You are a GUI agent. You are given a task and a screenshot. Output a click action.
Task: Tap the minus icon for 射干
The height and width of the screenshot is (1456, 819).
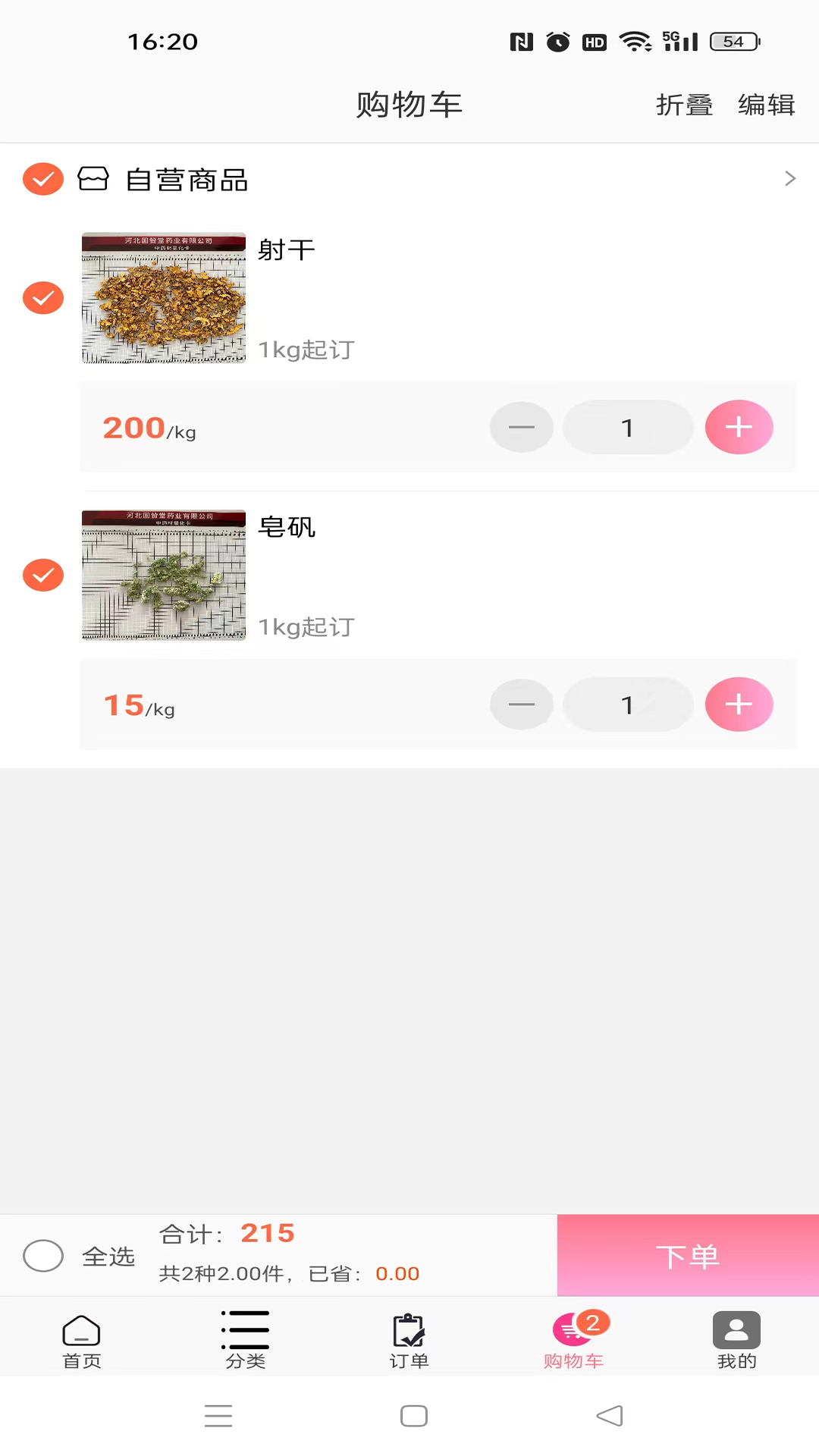coord(522,427)
